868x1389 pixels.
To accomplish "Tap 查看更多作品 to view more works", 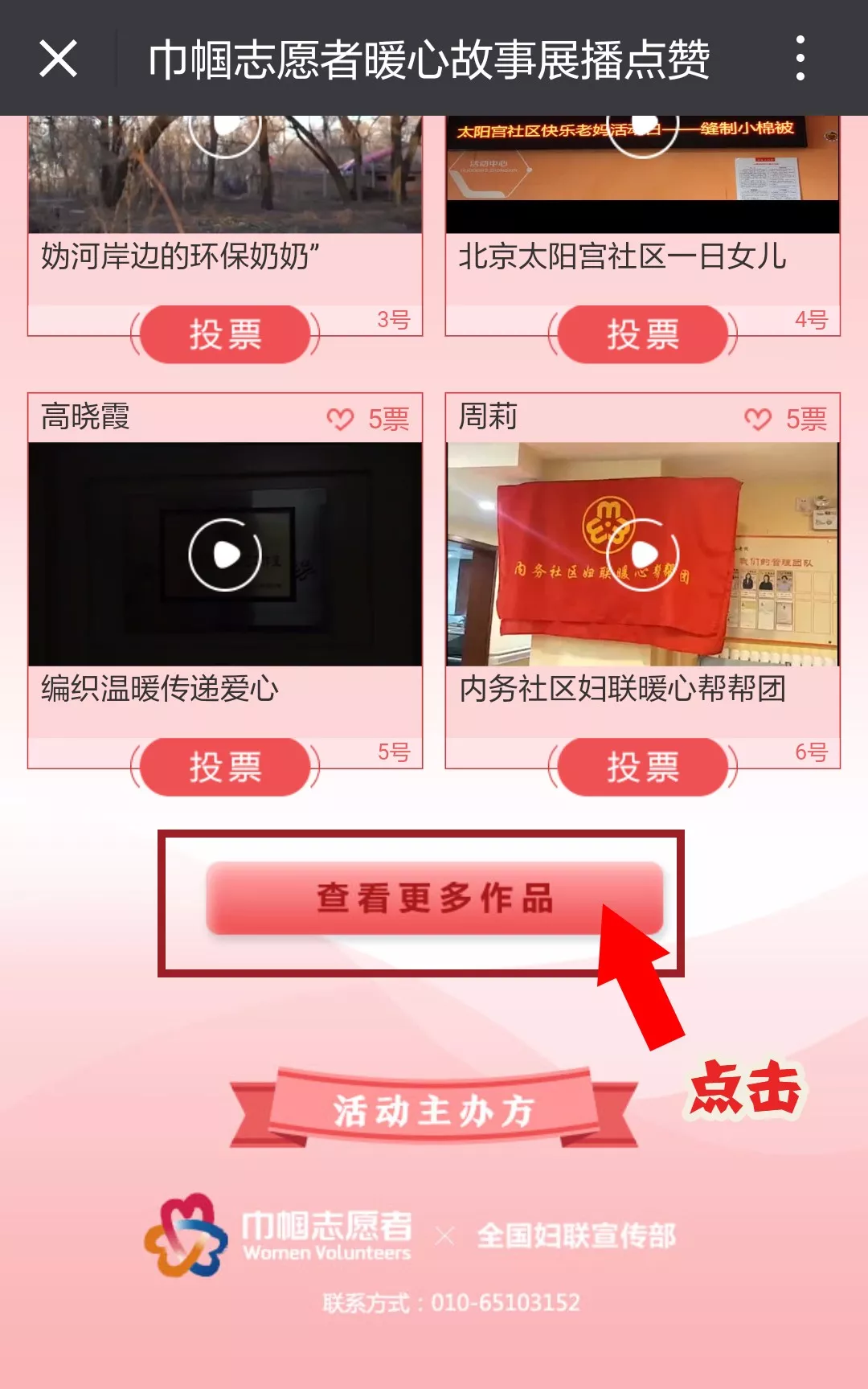I will coord(434,898).
